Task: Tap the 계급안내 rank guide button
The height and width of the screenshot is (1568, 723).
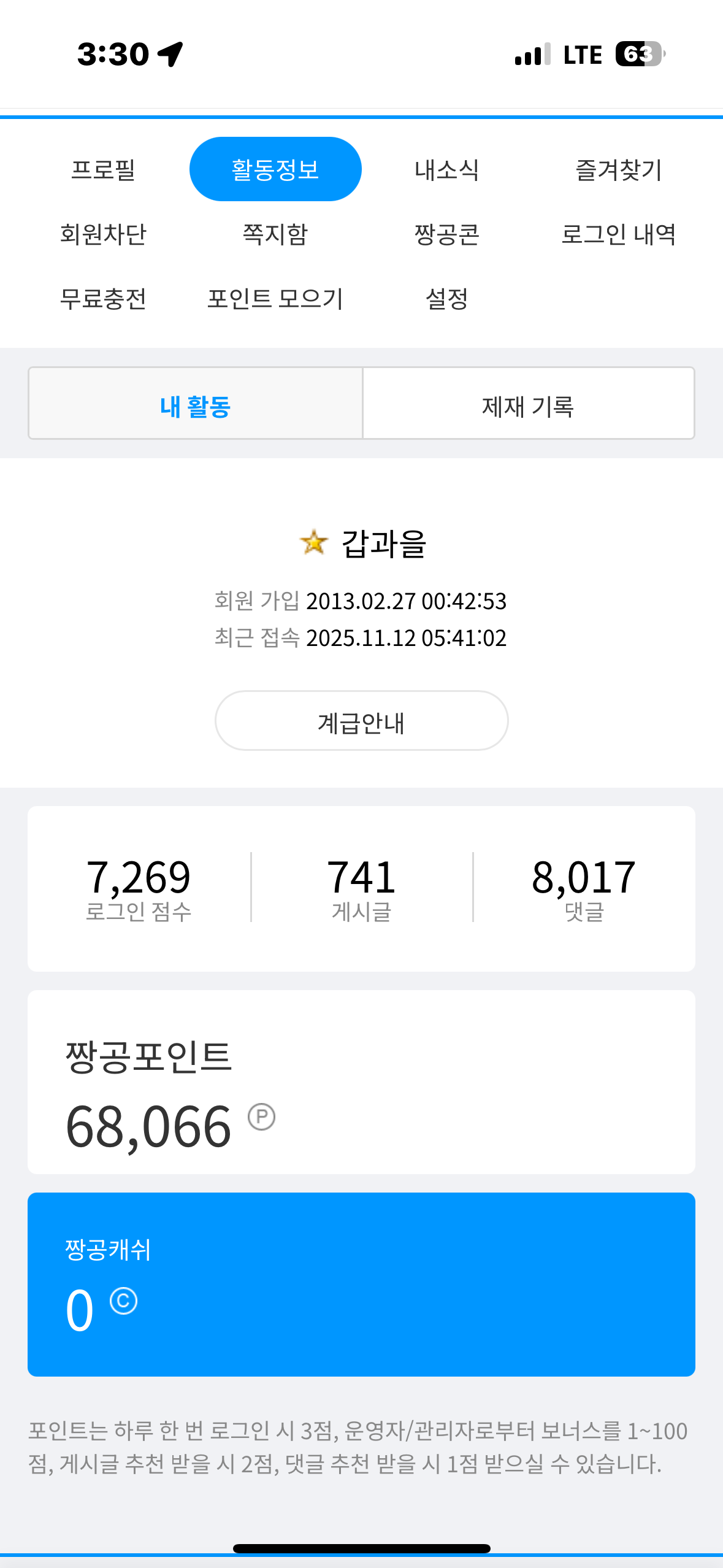Action: point(361,721)
